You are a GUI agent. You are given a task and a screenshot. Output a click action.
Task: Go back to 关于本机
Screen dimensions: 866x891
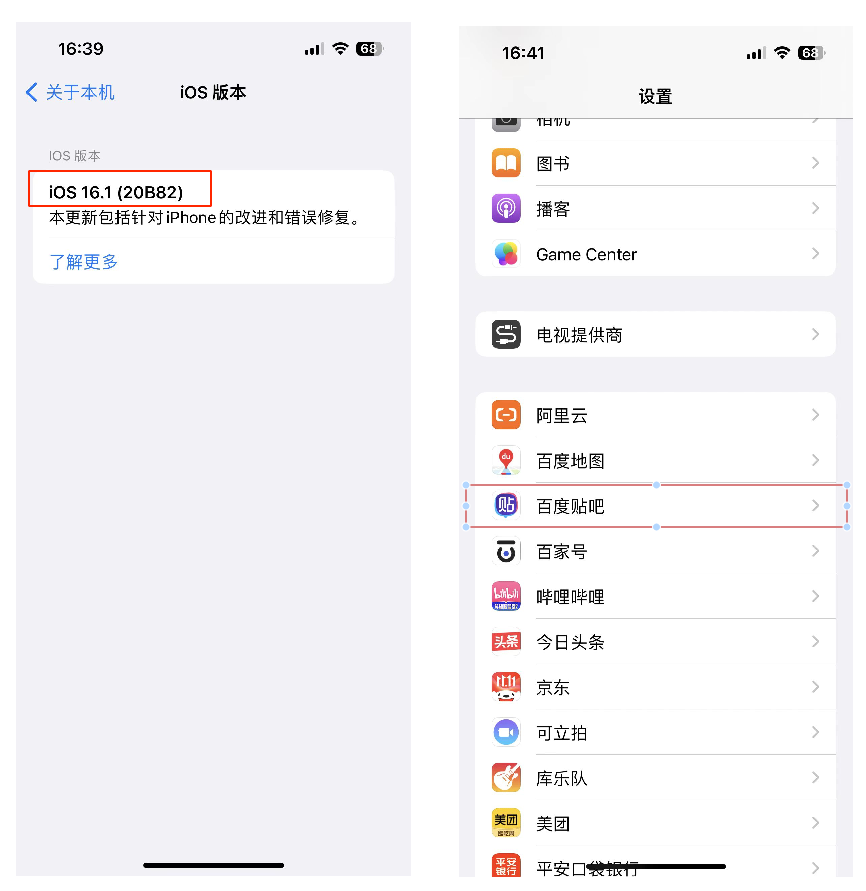70,93
